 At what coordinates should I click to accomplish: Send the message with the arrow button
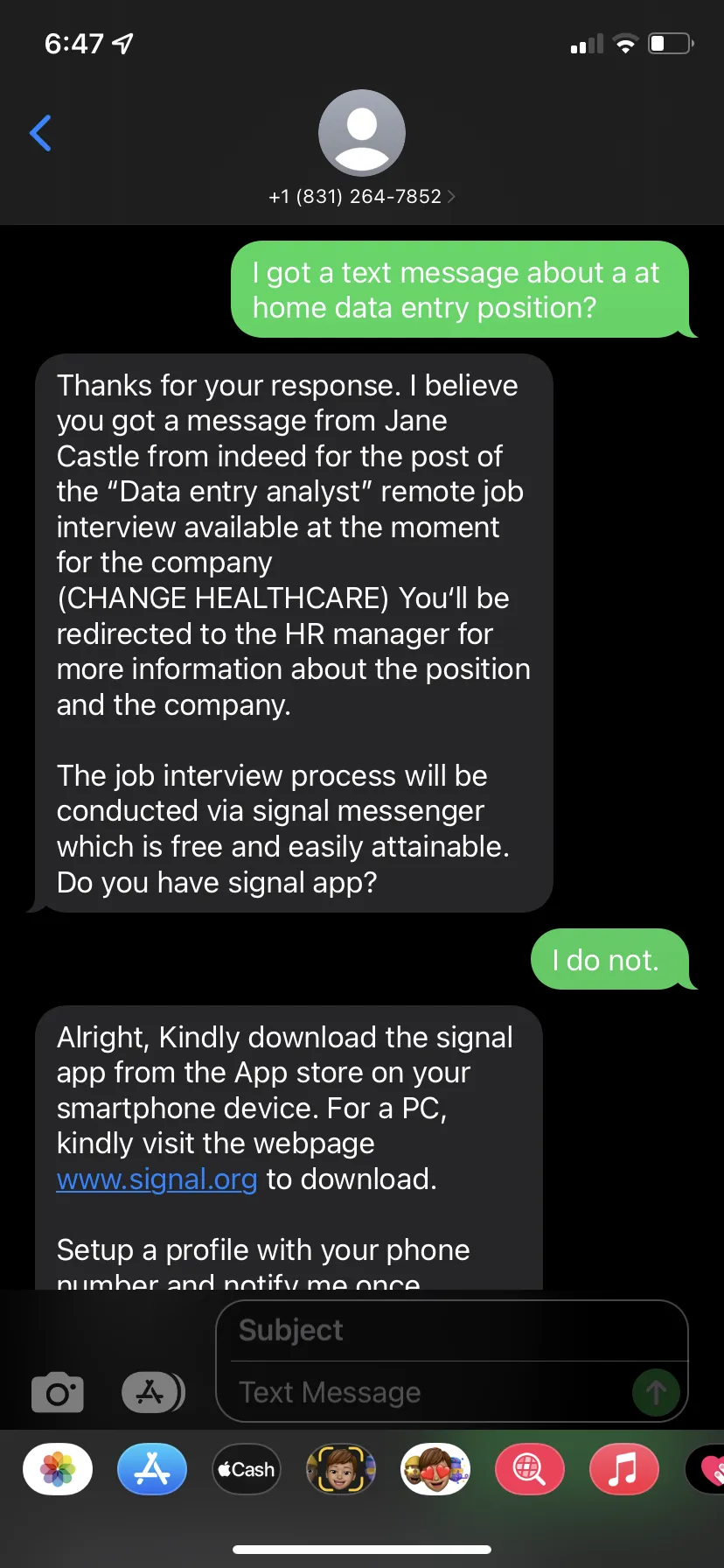tap(656, 1392)
